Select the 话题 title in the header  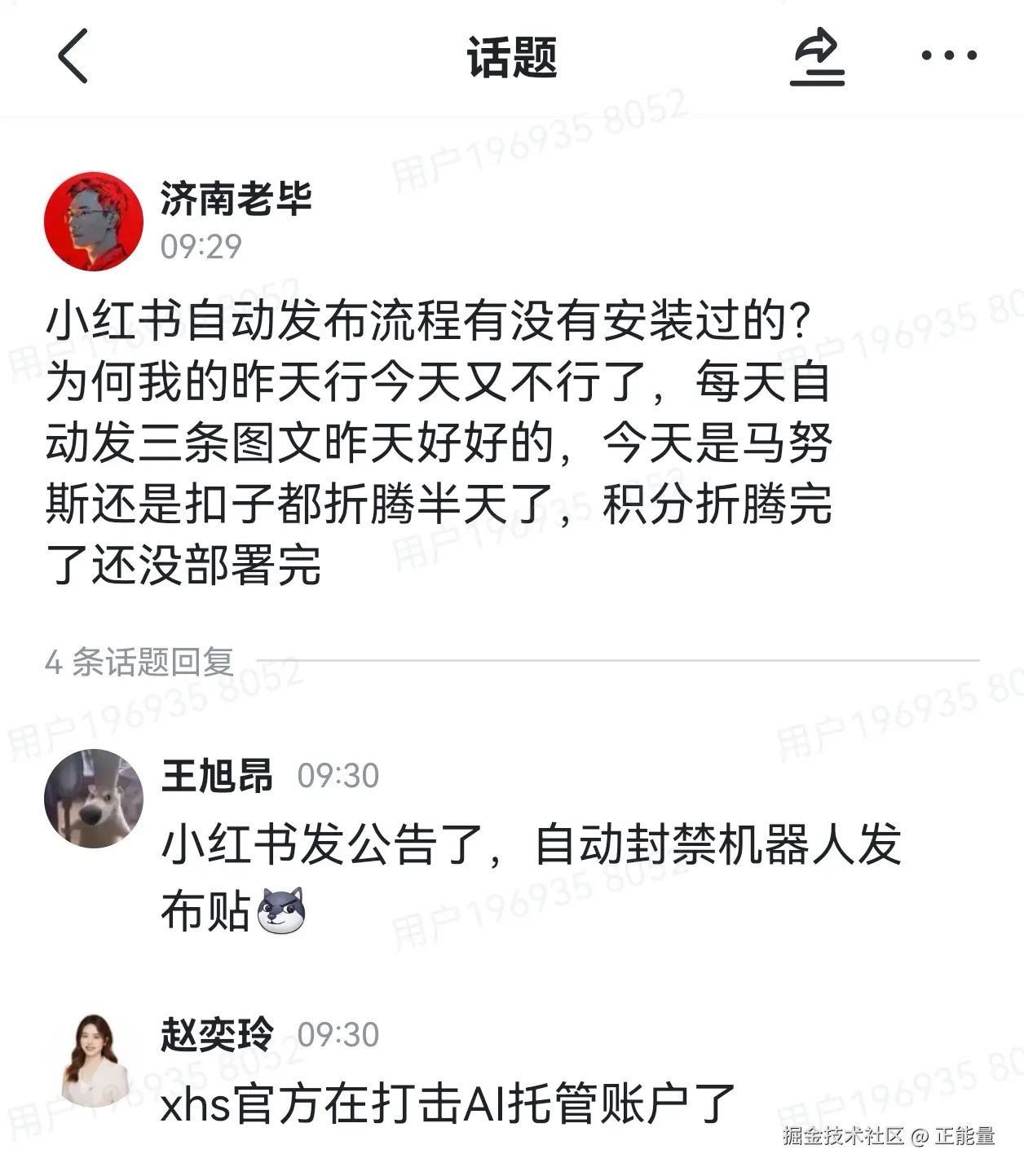pos(512,57)
